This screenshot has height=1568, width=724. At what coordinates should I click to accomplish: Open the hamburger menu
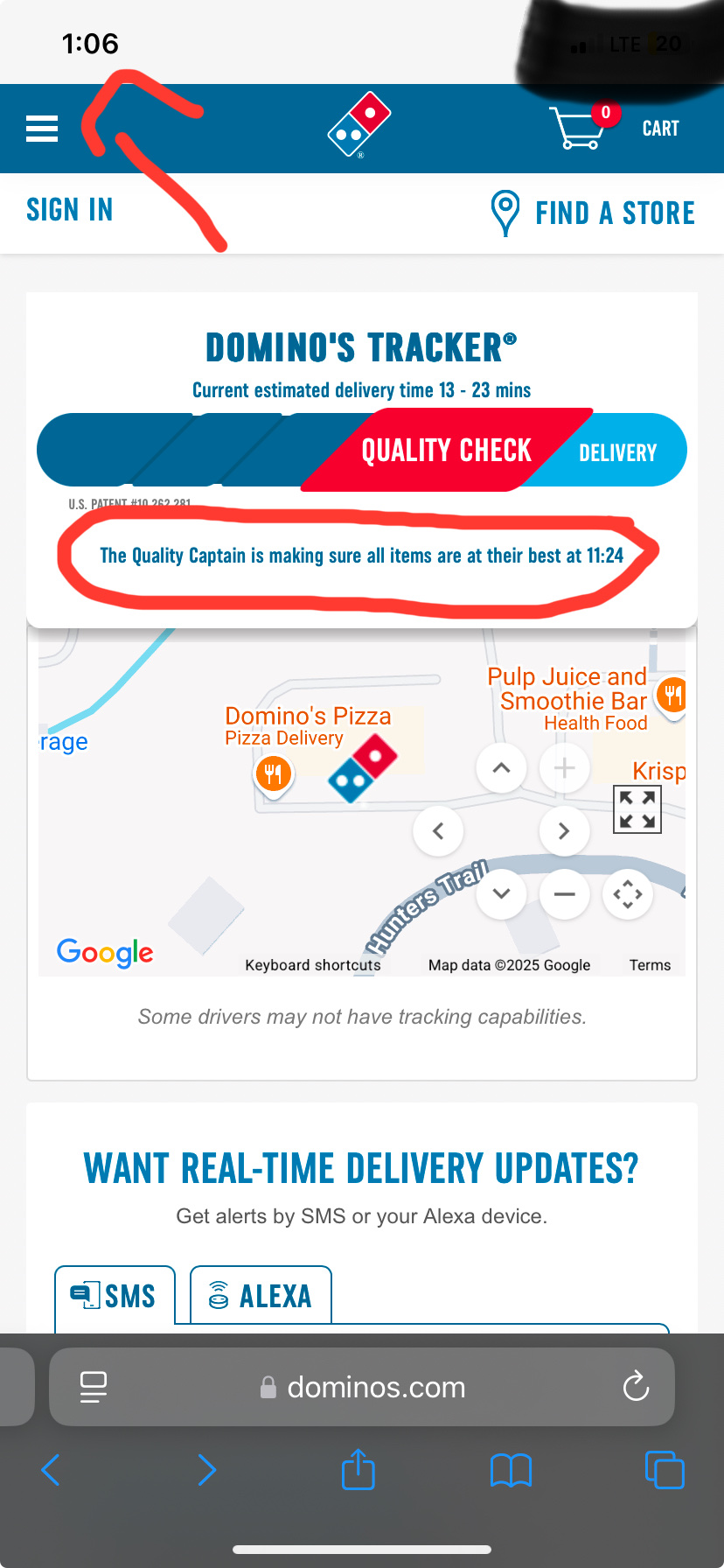pyautogui.click(x=42, y=129)
